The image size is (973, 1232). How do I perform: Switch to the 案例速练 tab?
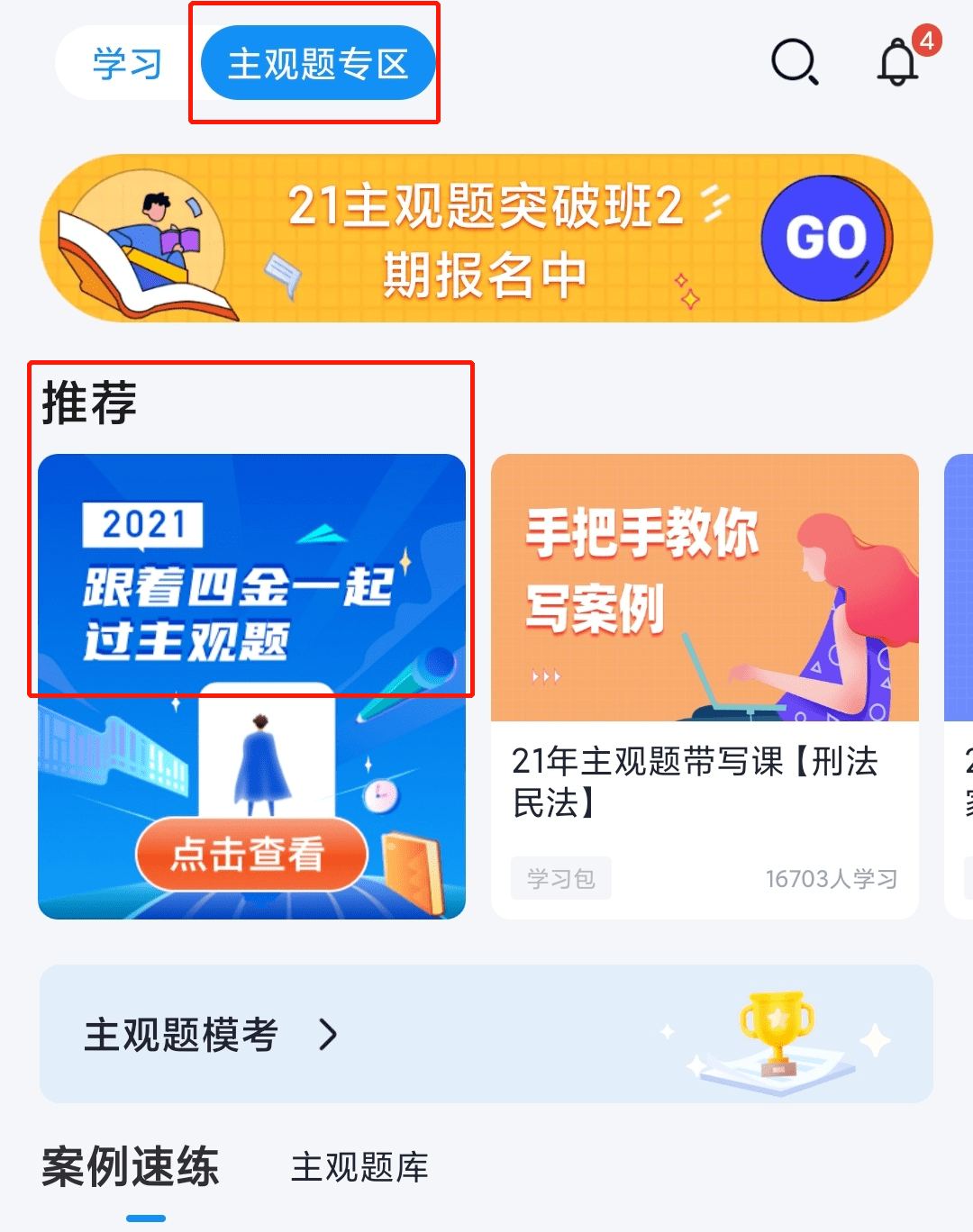[131, 1167]
